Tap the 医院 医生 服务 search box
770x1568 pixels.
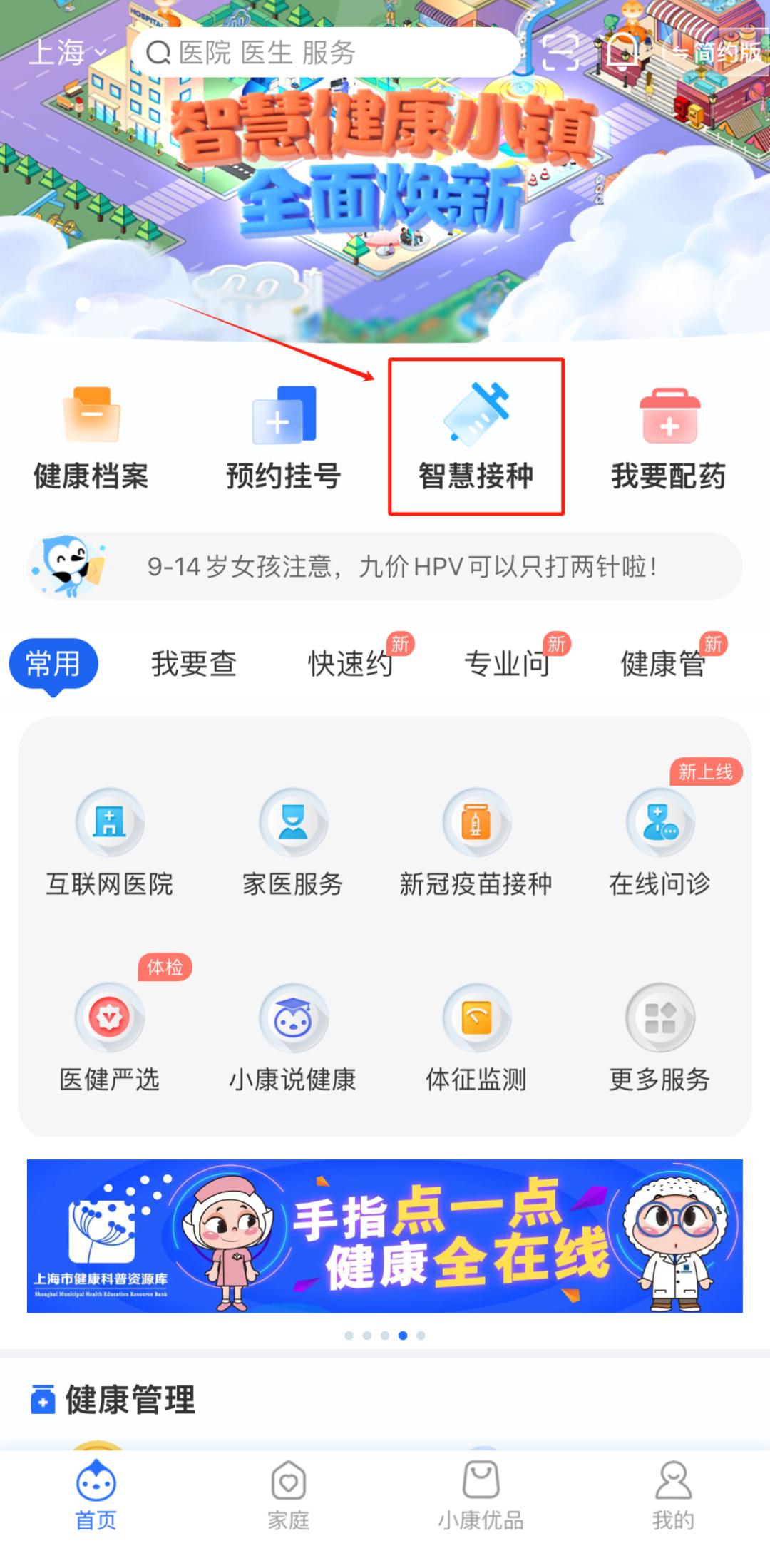click(324, 53)
